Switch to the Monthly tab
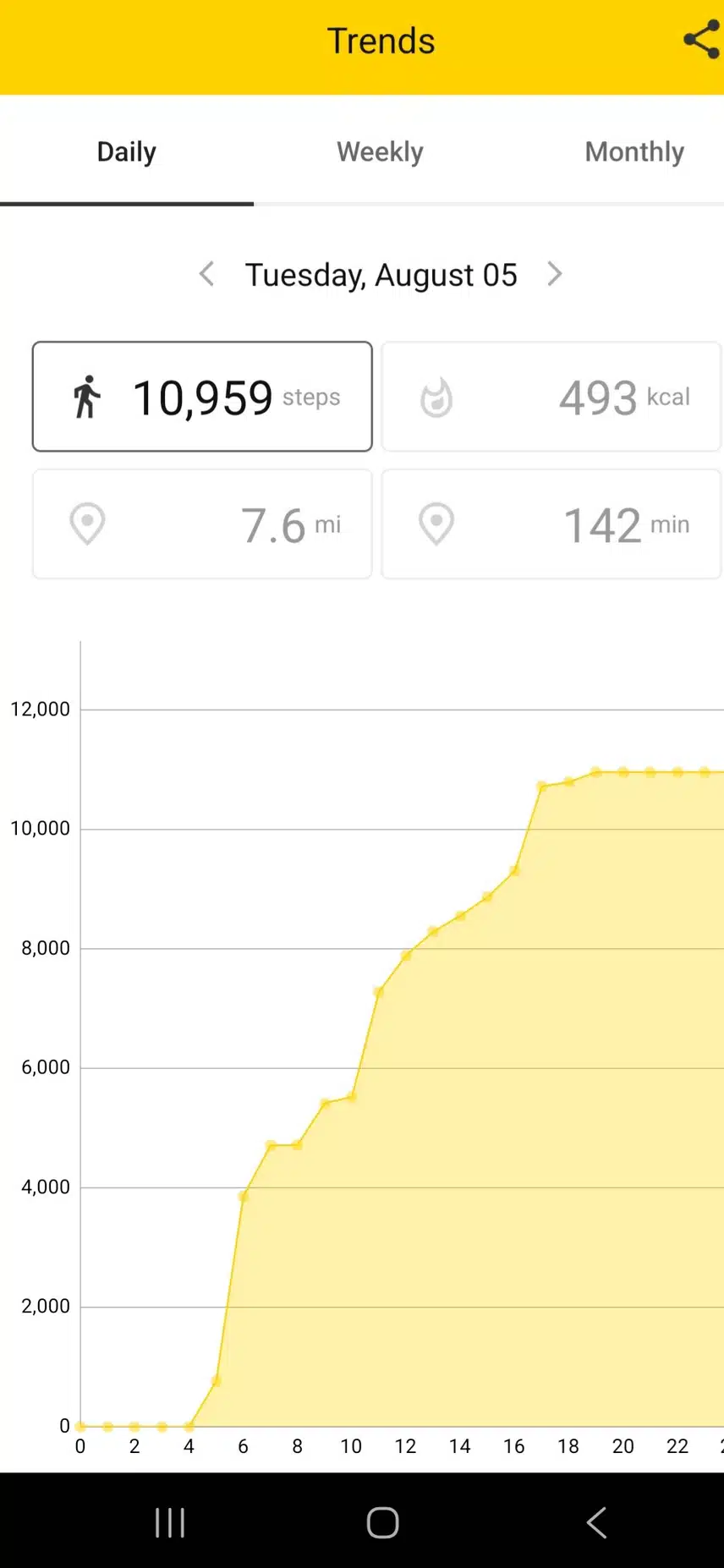 click(x=633, y=152)
